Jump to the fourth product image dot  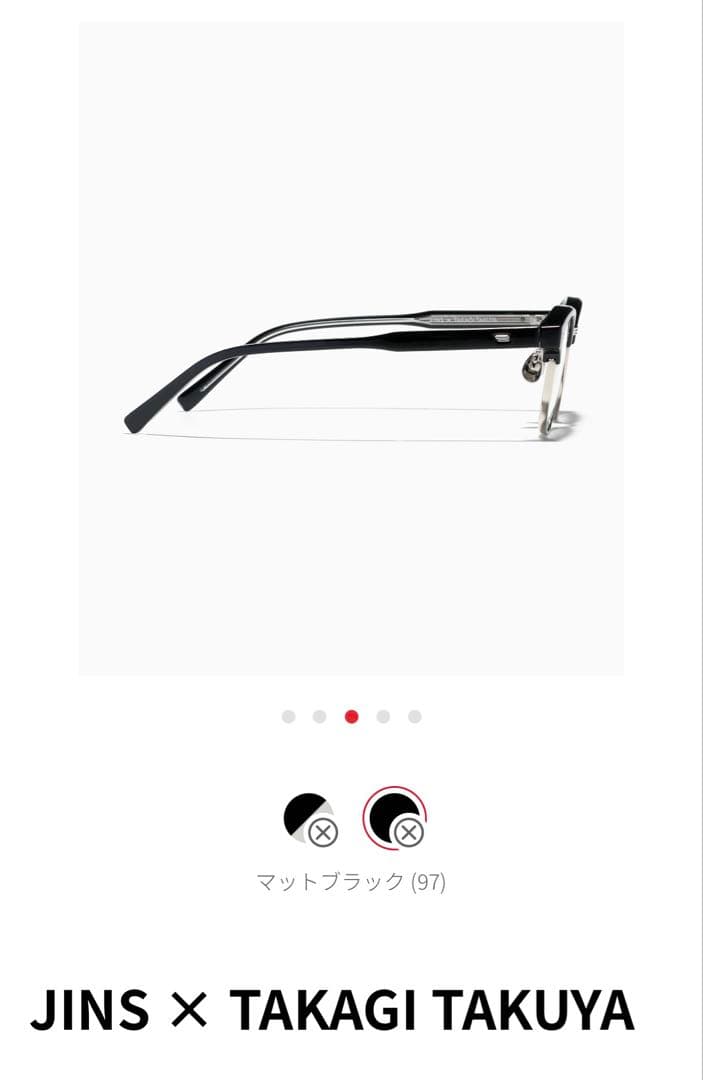tap(383, 716)
